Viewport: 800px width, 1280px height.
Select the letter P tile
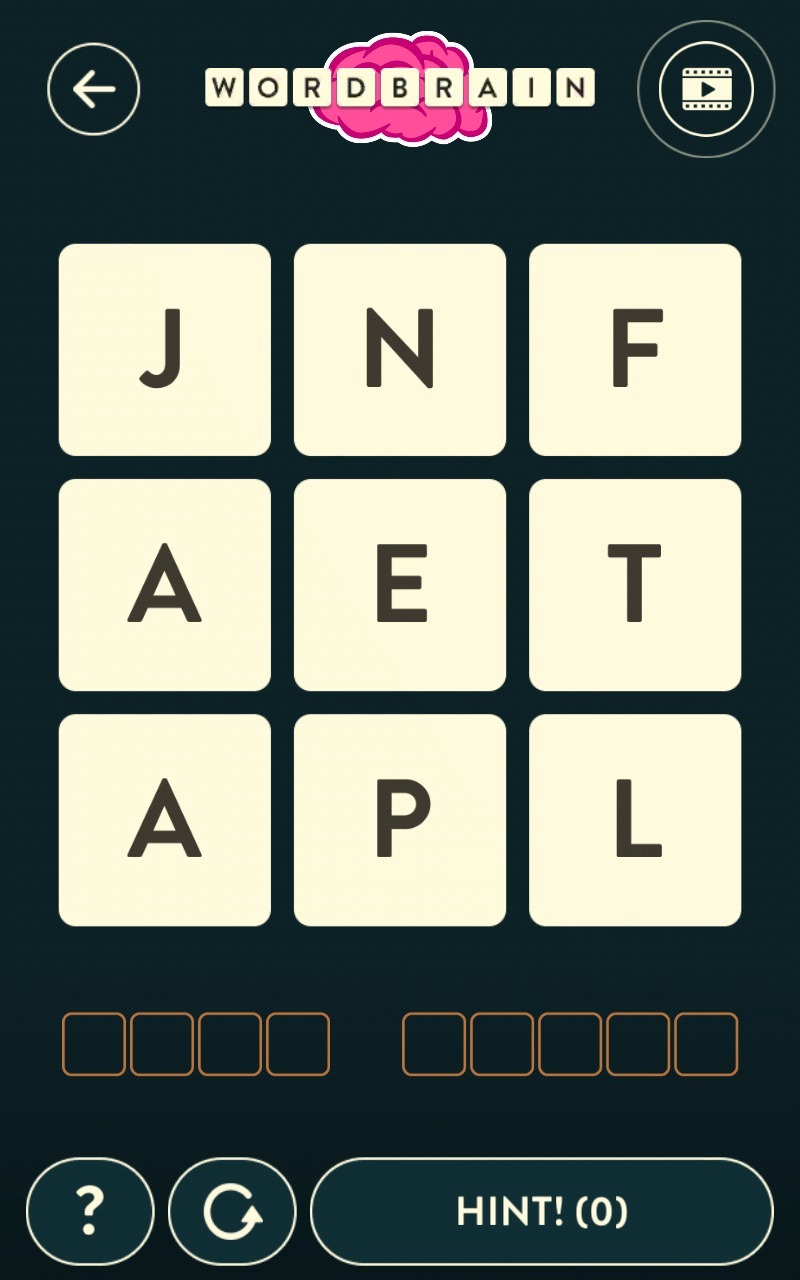point(400,820)
